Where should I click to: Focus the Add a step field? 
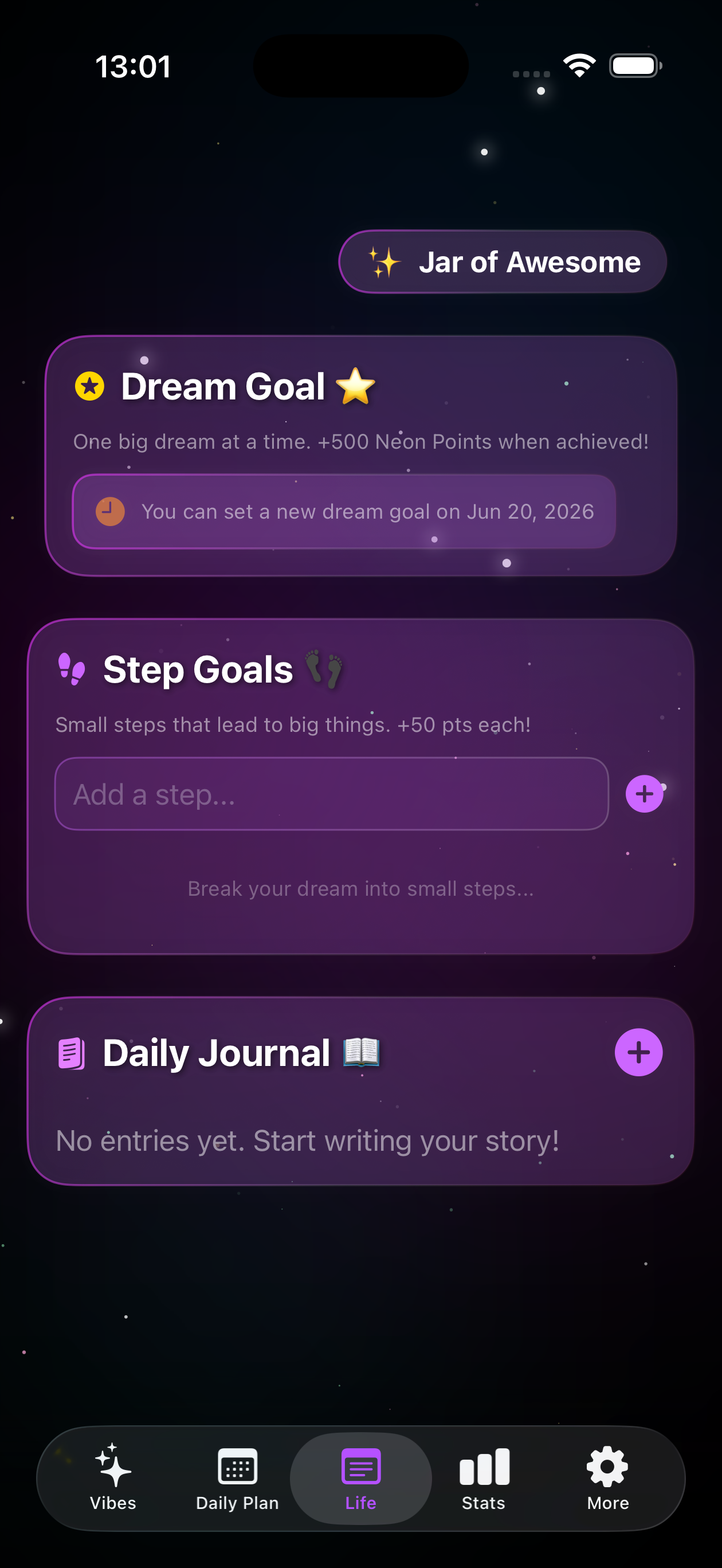point(331,794)
